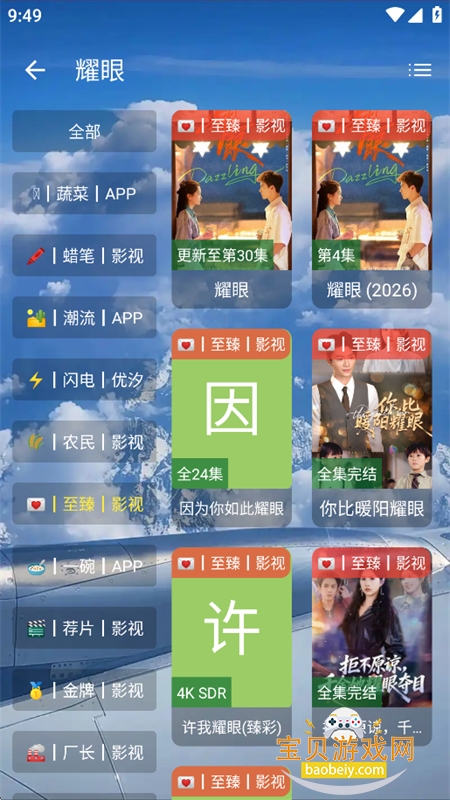Image resolution: width=450 pixels, height=800 pixels.
Task: Choose the 一碗 | APP source
Action: click(x=84, y=566)
